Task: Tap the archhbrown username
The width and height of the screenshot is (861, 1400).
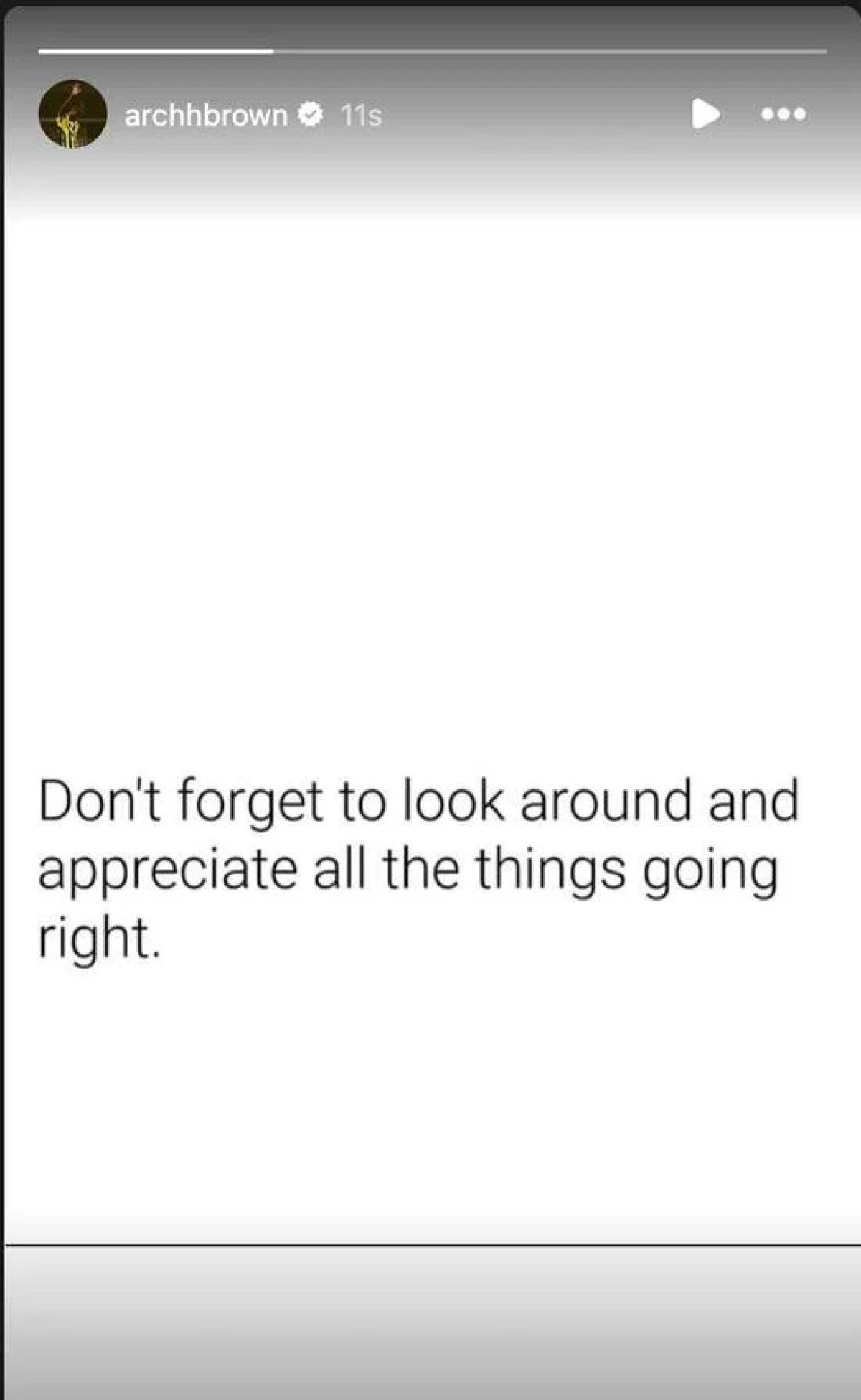Action: coord(206,115)
